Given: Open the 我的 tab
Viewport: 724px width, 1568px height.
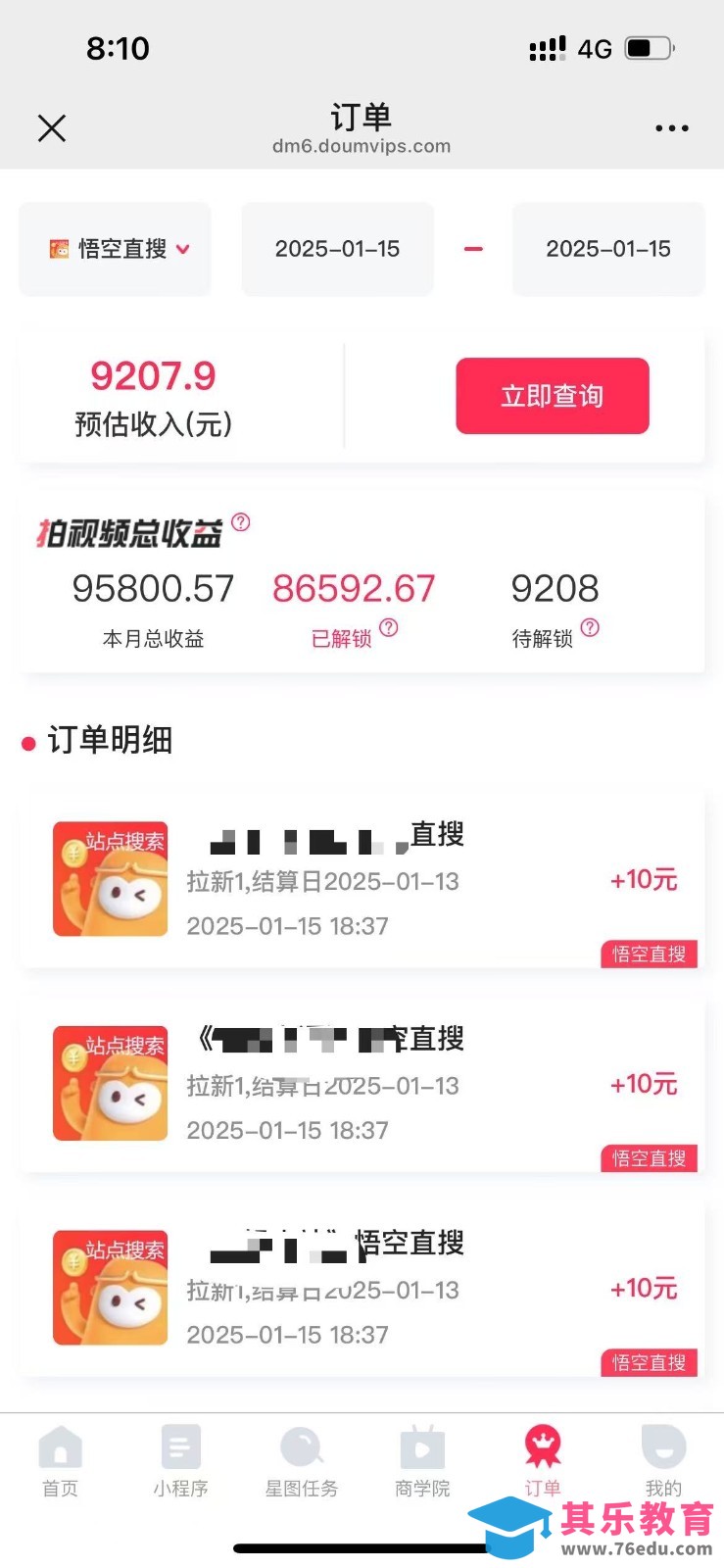Looking at the screenshot, I should click(663, 1461).
